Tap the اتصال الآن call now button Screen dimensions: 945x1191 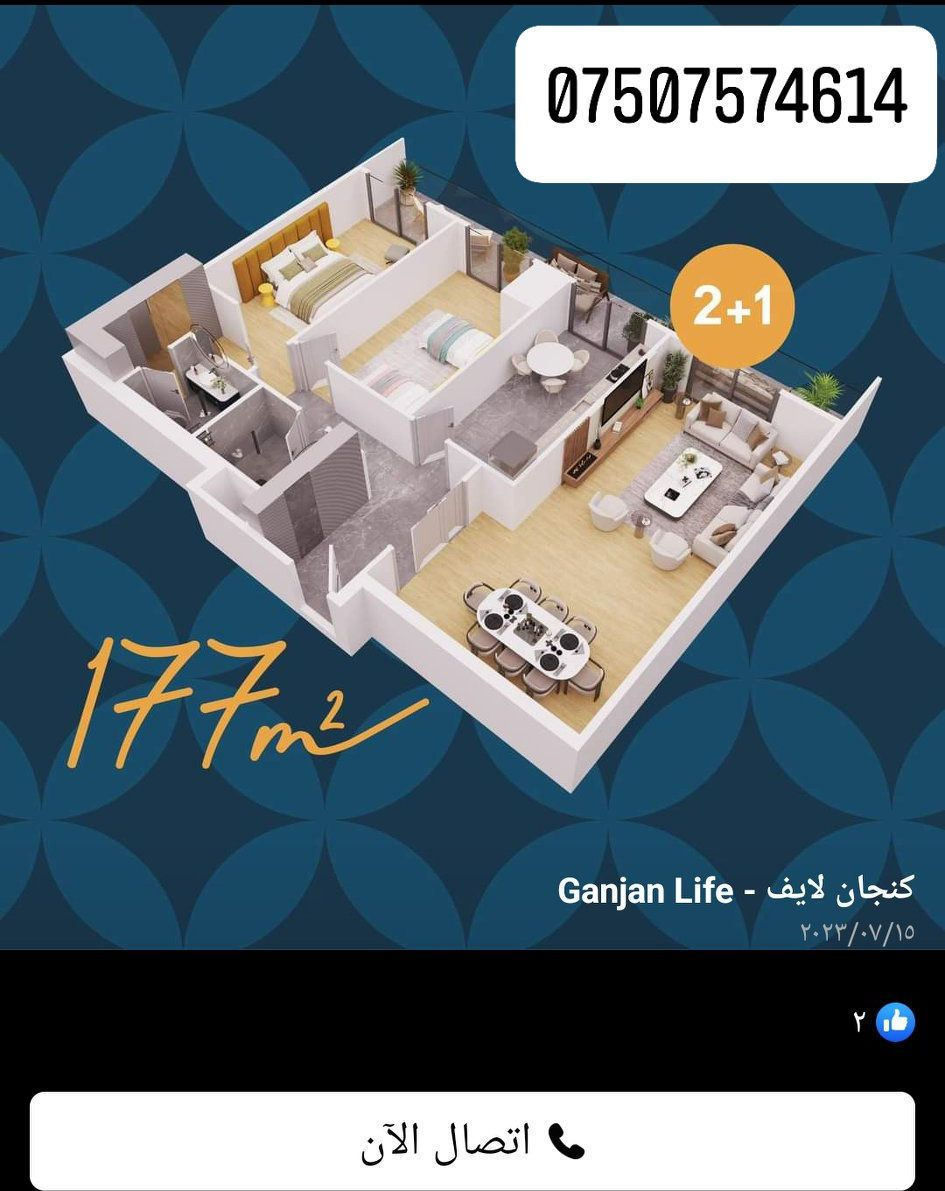click(472, 1141)
